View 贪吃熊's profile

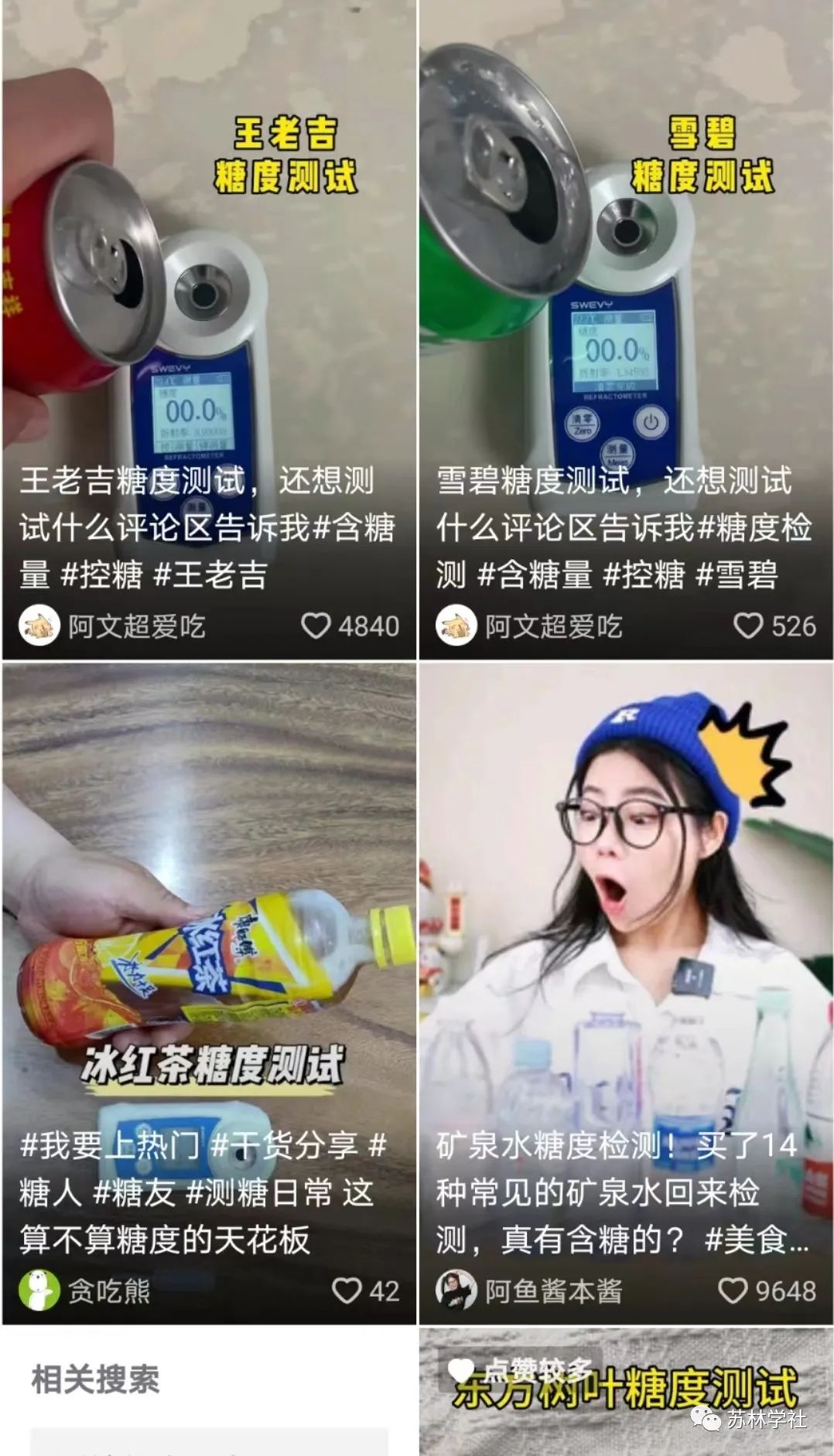click(87, 1291)
